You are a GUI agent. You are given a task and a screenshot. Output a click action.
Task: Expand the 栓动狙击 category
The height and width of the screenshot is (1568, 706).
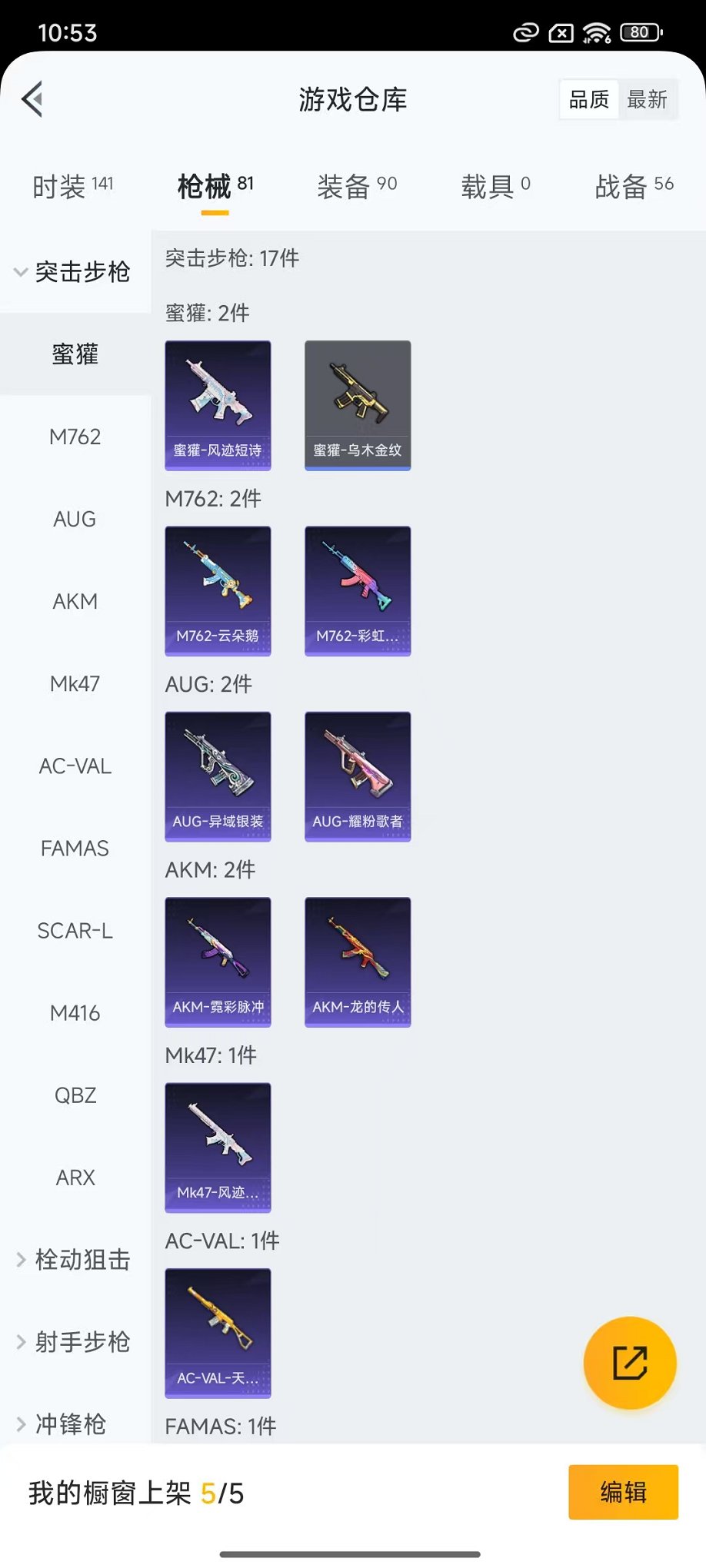point(74,1260)
